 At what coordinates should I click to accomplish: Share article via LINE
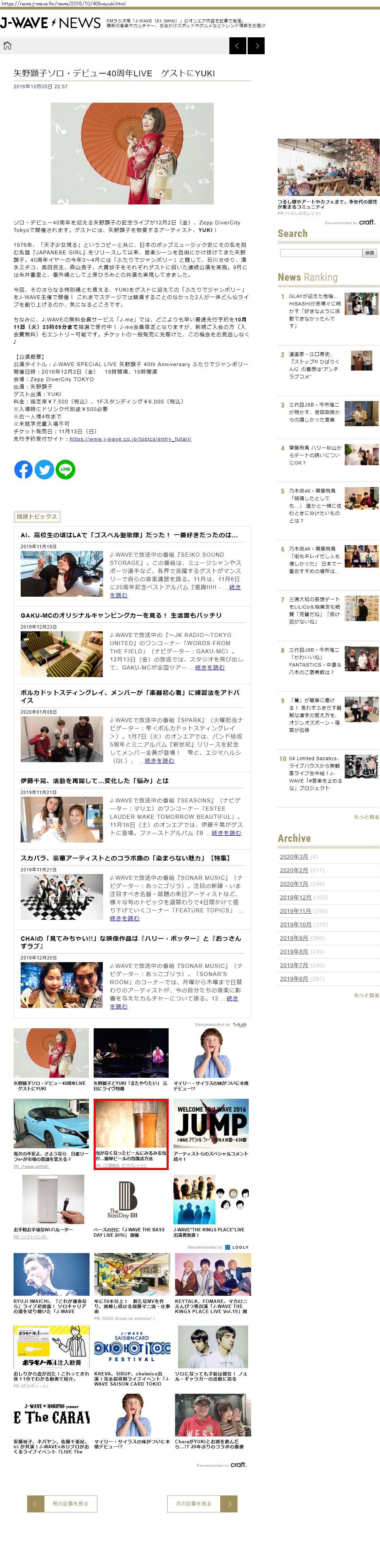coord(66,469)
